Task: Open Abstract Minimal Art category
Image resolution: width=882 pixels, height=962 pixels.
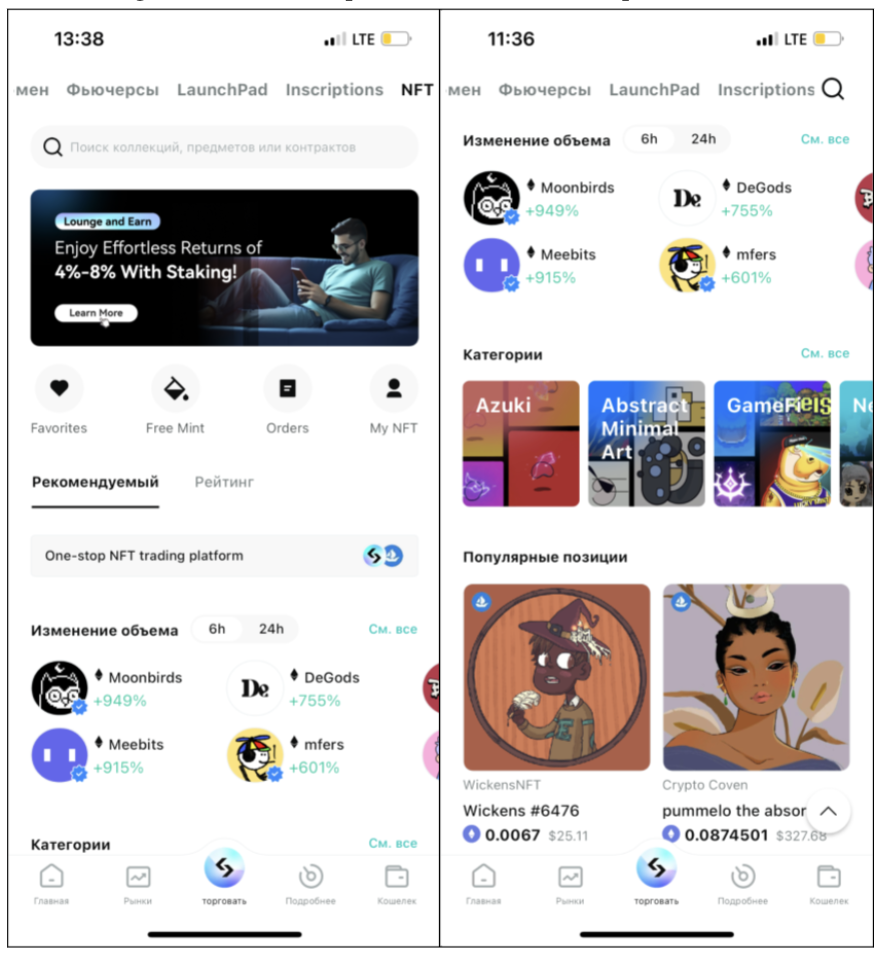Action: [x=646, y=443]
